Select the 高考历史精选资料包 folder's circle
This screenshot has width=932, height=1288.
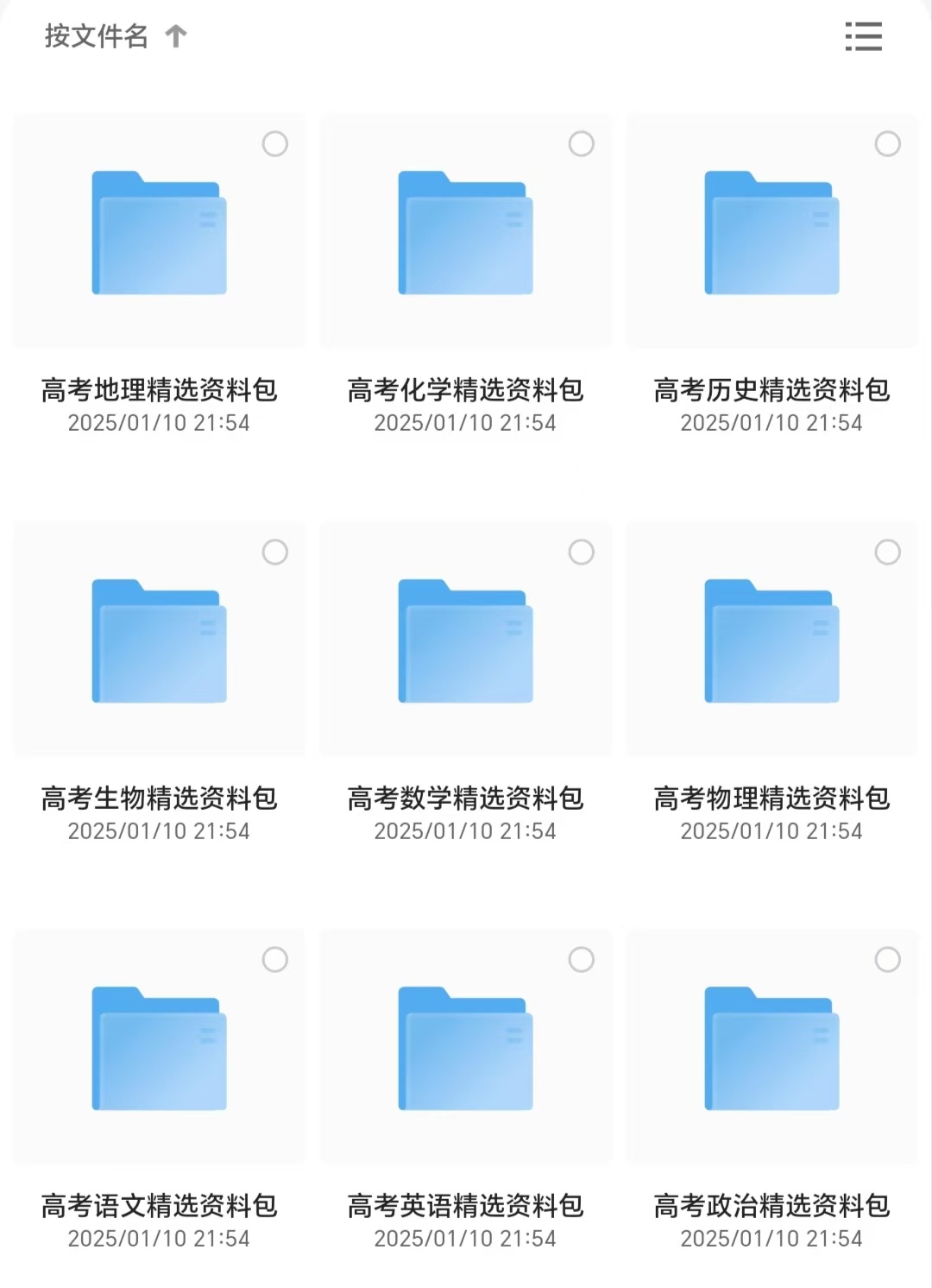pos(888,143)
